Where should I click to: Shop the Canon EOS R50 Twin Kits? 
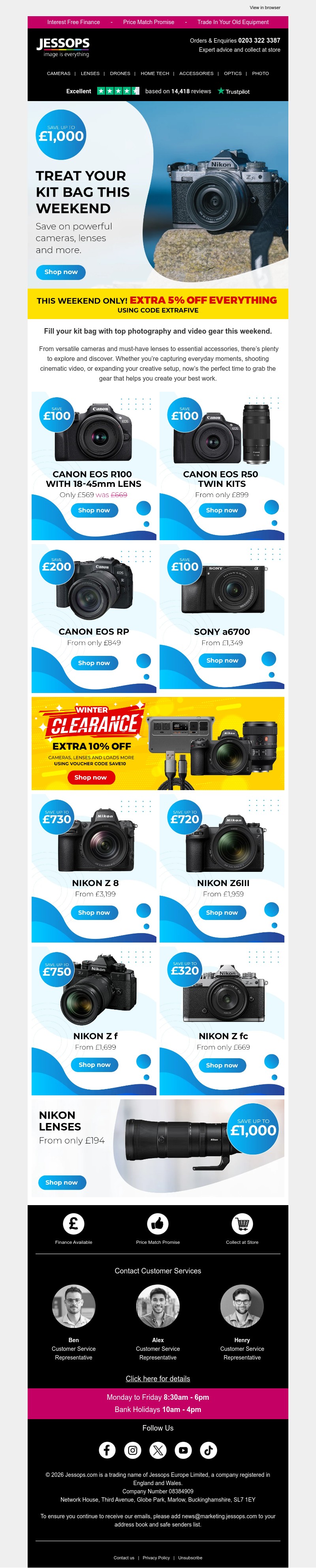coord(222,510)
